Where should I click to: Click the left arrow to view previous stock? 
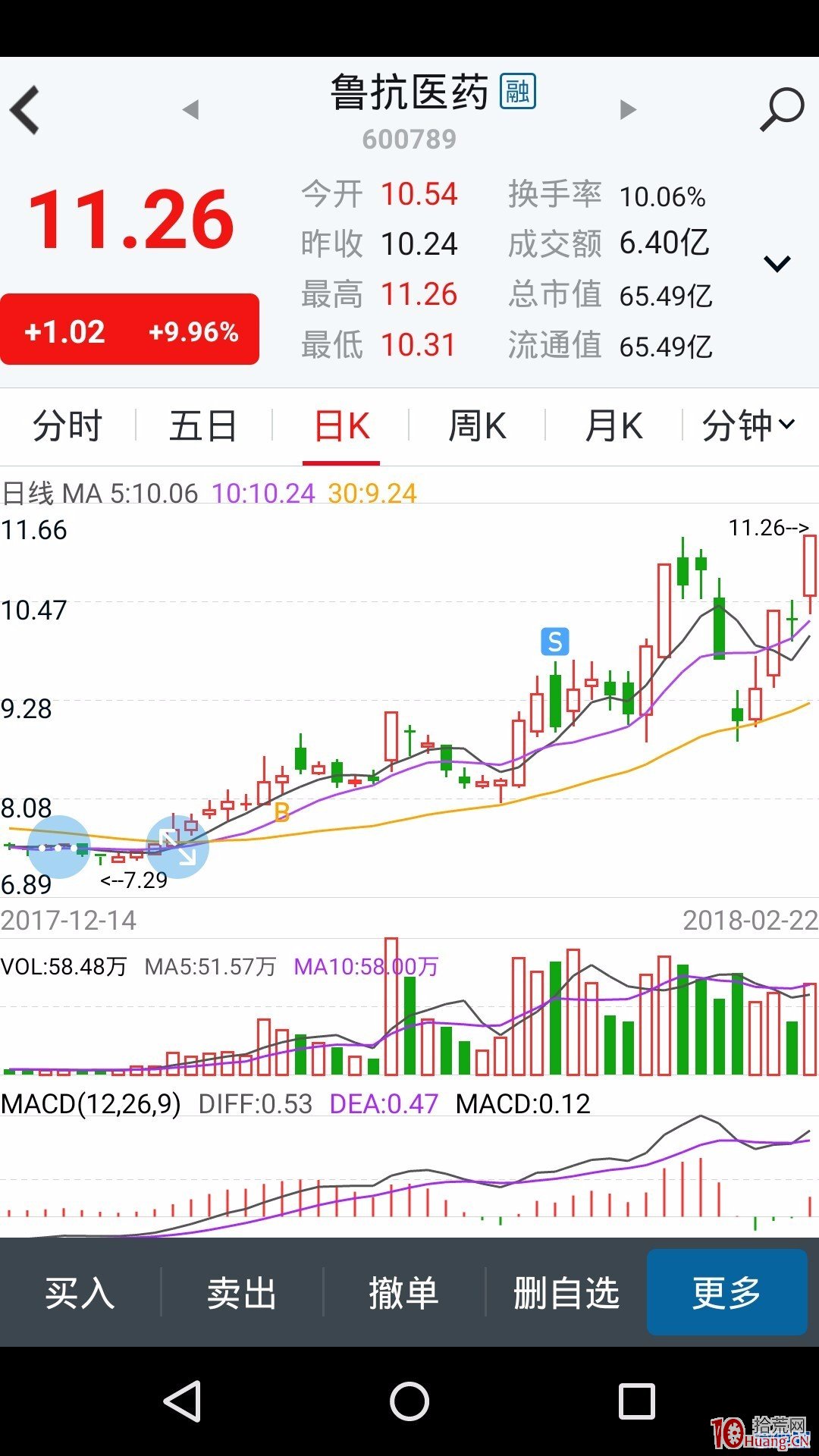click(192, 108)
